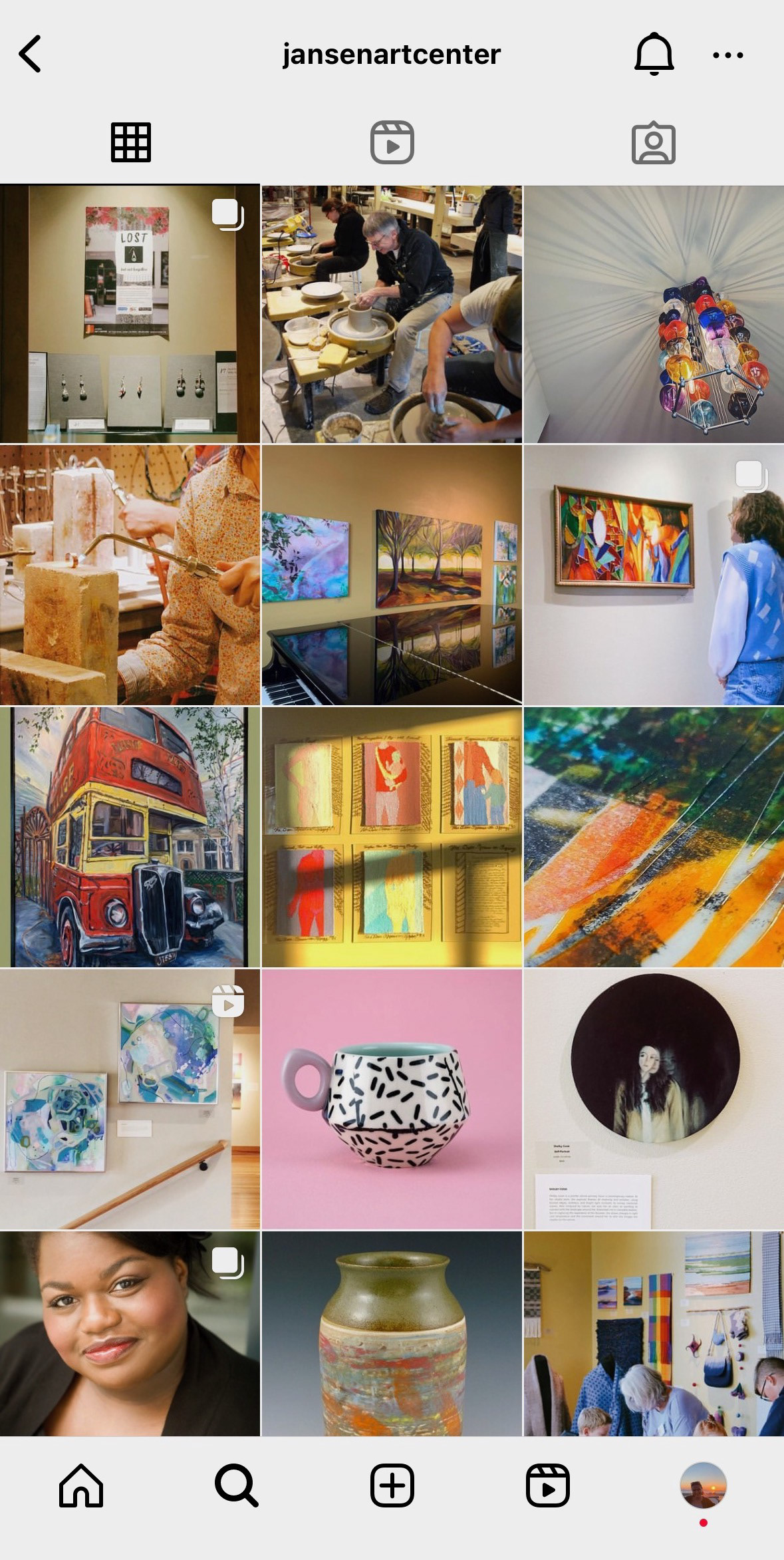
Task: Open Reels from the bottom bar
Action: [547, 1485]
